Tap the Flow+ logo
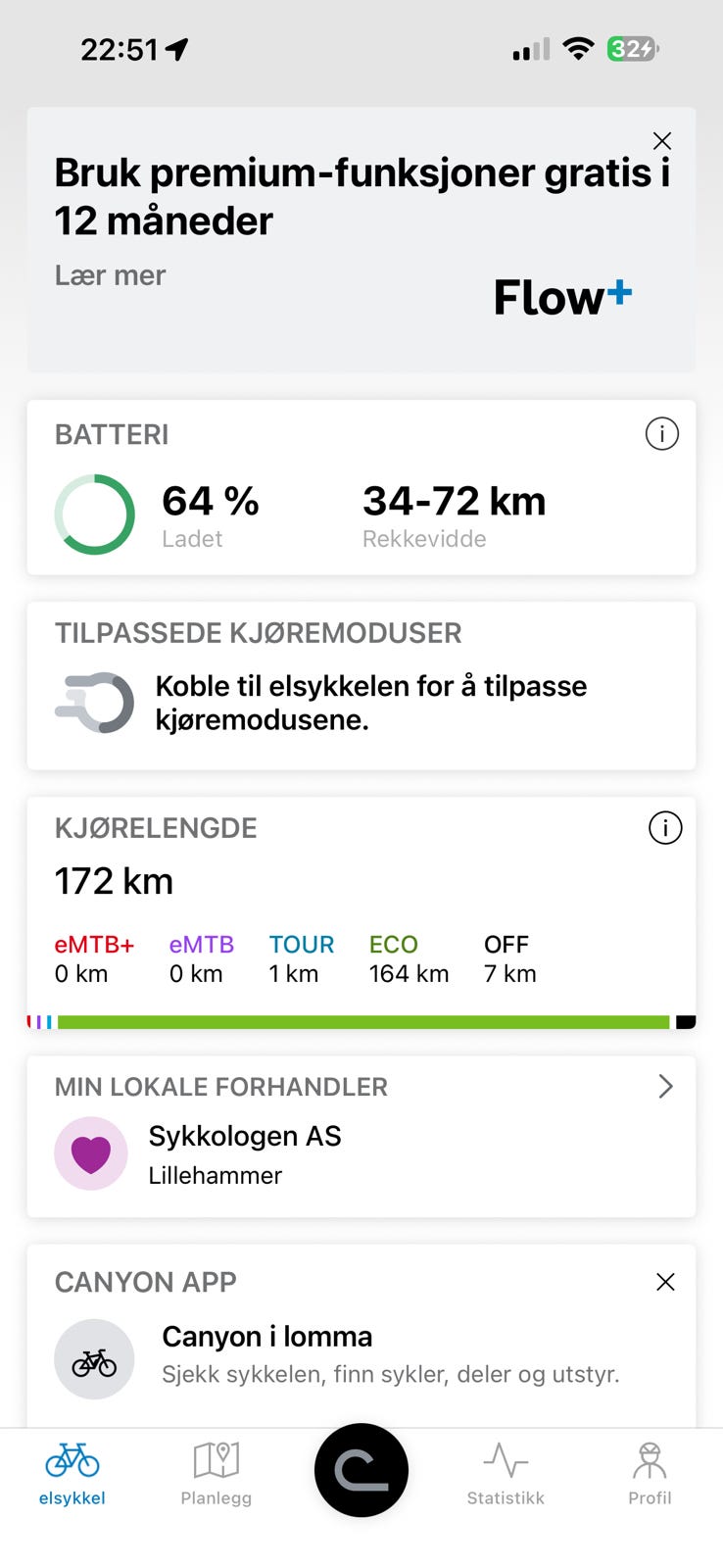The width and height of the screenshot is (723, 1568). coord(561,296)
